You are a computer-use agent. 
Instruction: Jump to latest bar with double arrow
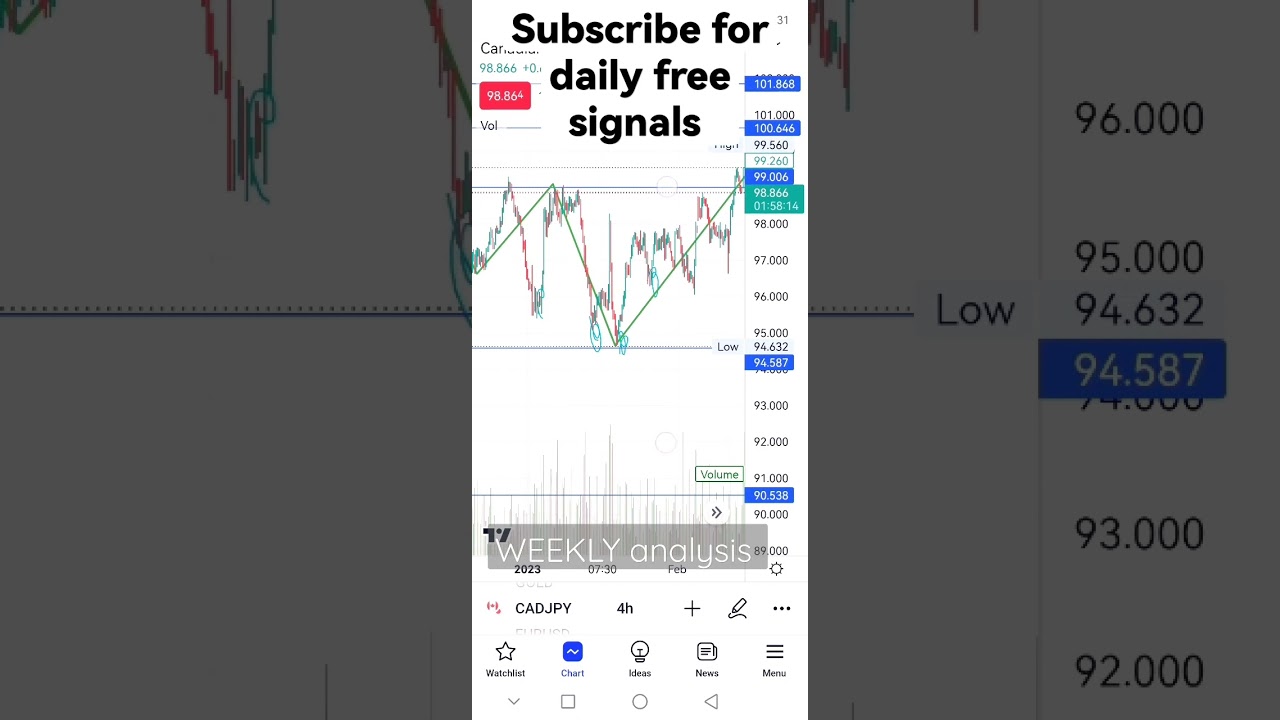pyautogui.click(x=716, y=513)
